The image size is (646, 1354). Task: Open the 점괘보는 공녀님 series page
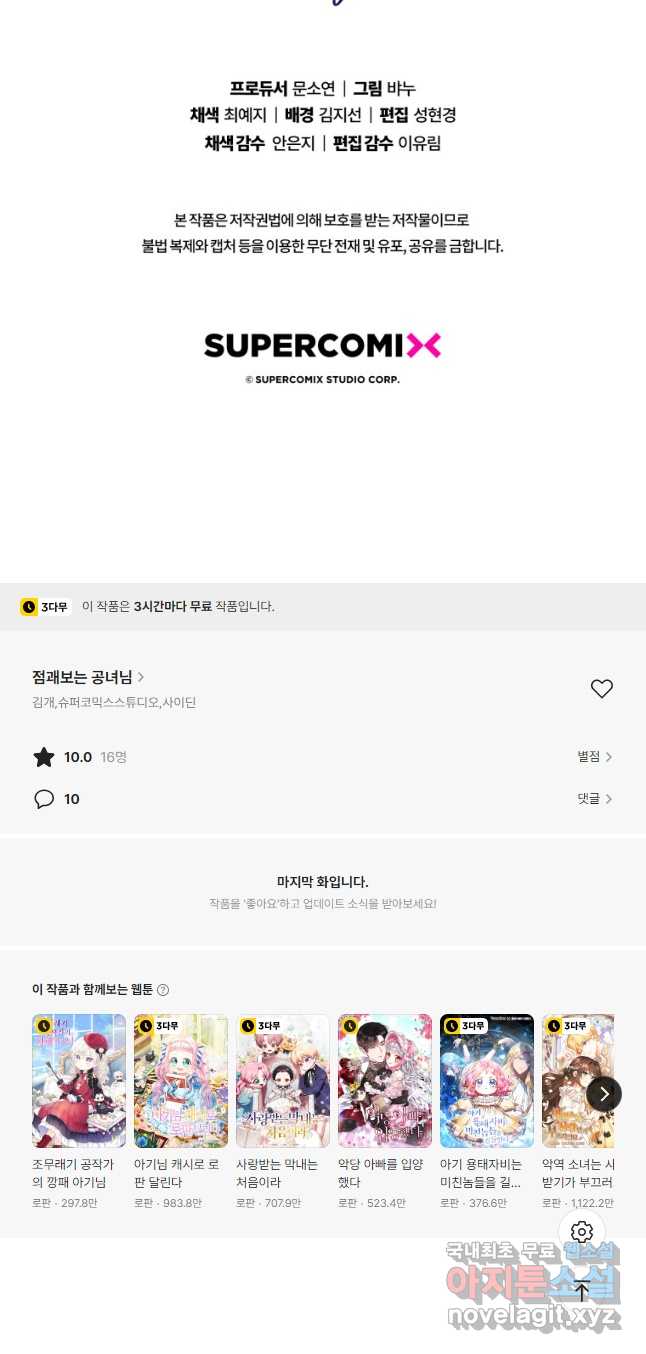click(x=88, y=677)
